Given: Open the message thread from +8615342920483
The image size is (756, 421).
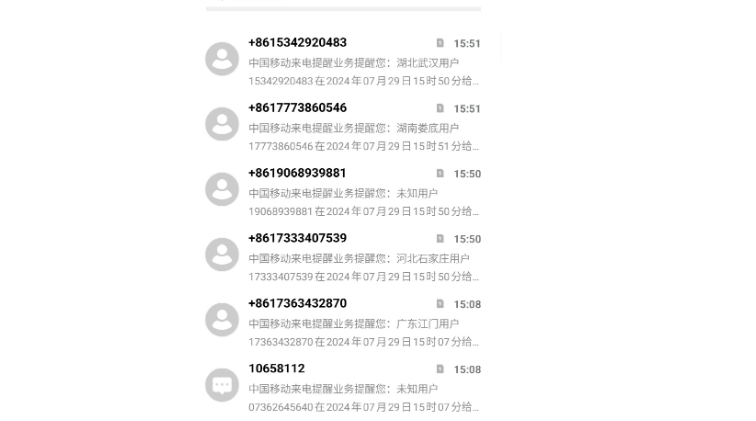Looking at the screenshot, I should (x=343, y=61).
